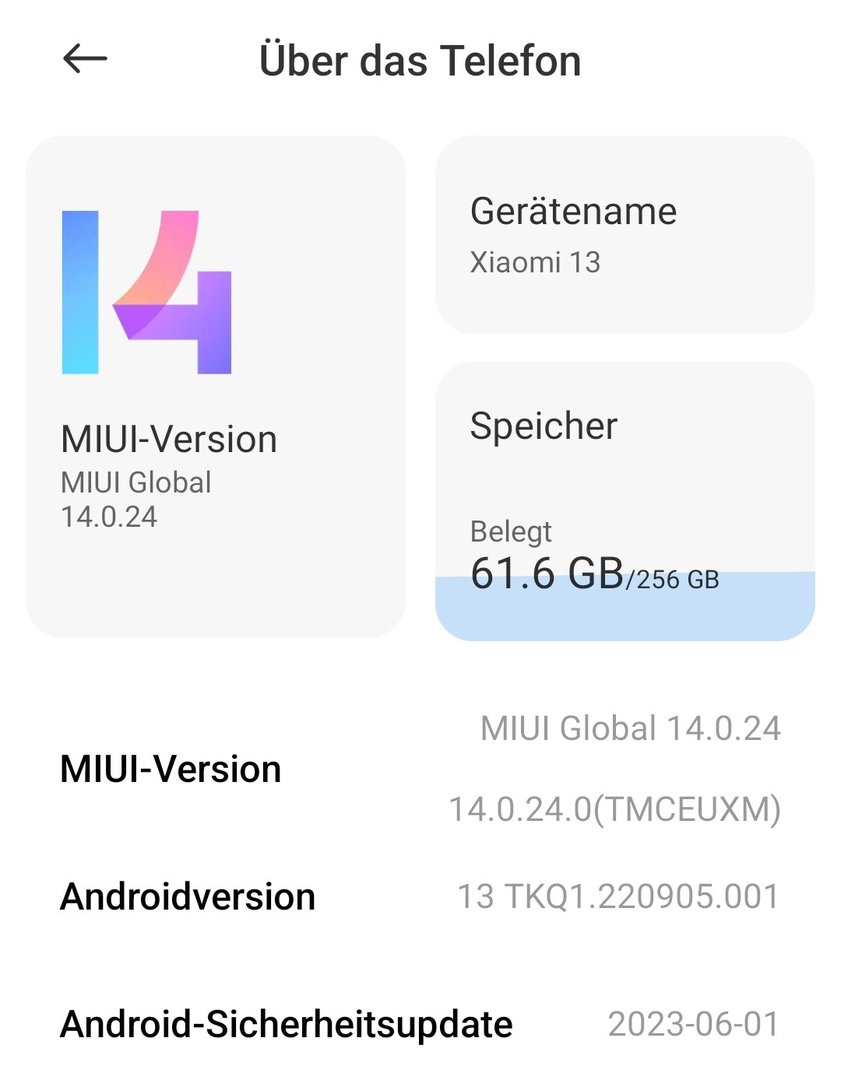The height and width of the screenshot is (1080, 841).
Task: Tap the Androidversion row
Action: 420,896
